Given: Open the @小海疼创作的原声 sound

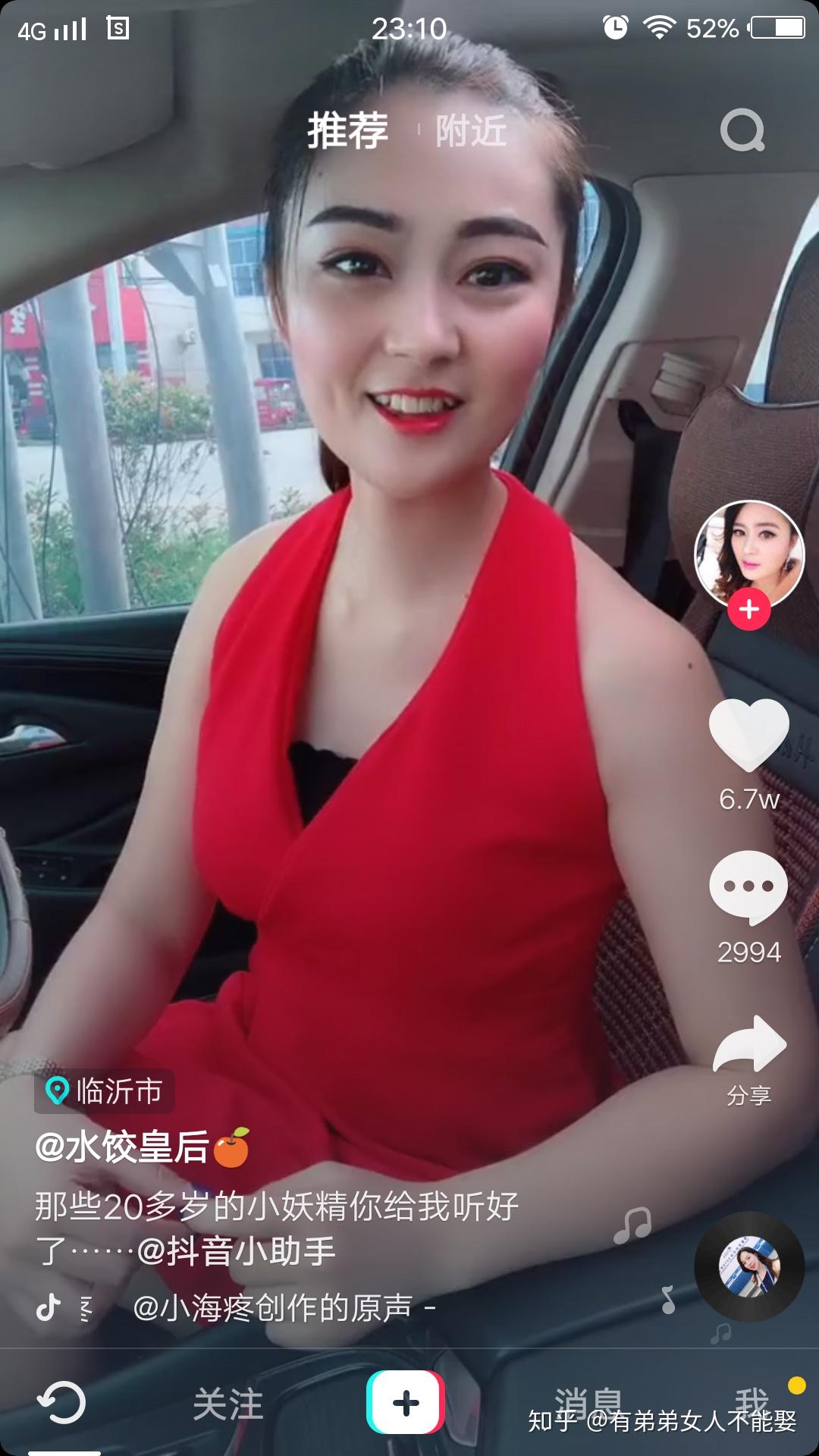Looking at the screenshot, I should pyautogui.click(x=272, y=1307).
